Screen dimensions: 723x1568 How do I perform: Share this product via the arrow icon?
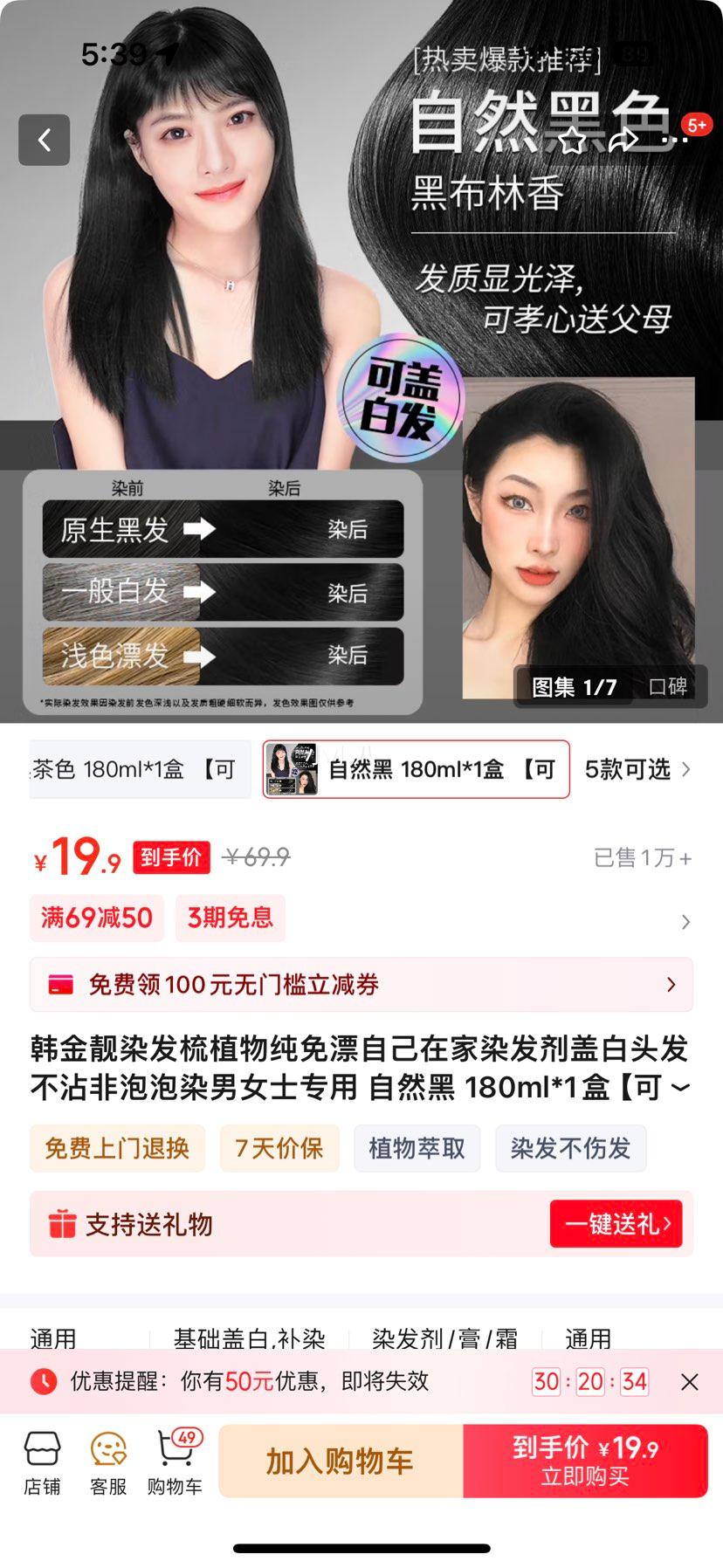click(x=623, y=140)
